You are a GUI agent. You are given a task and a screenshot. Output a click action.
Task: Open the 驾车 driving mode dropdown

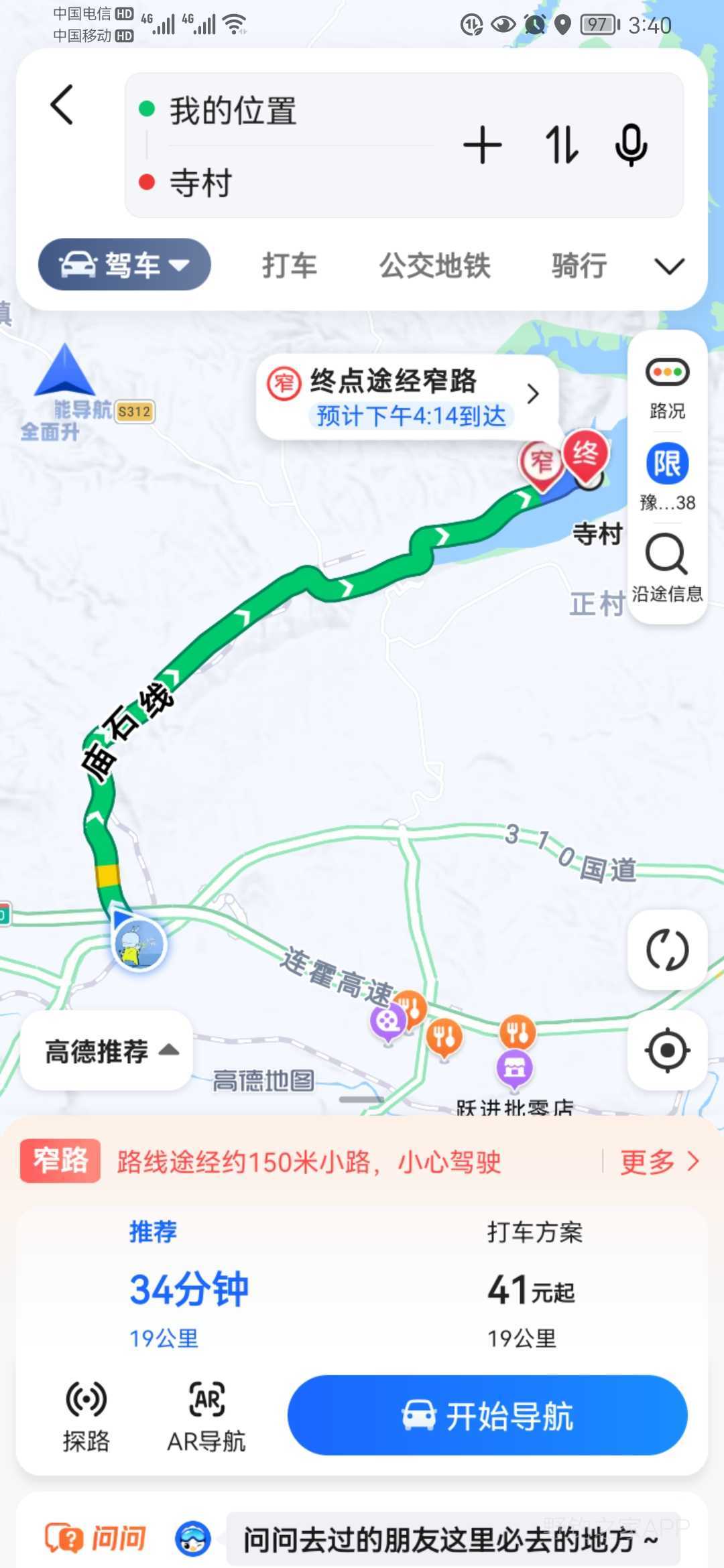(x=125, y=265)
